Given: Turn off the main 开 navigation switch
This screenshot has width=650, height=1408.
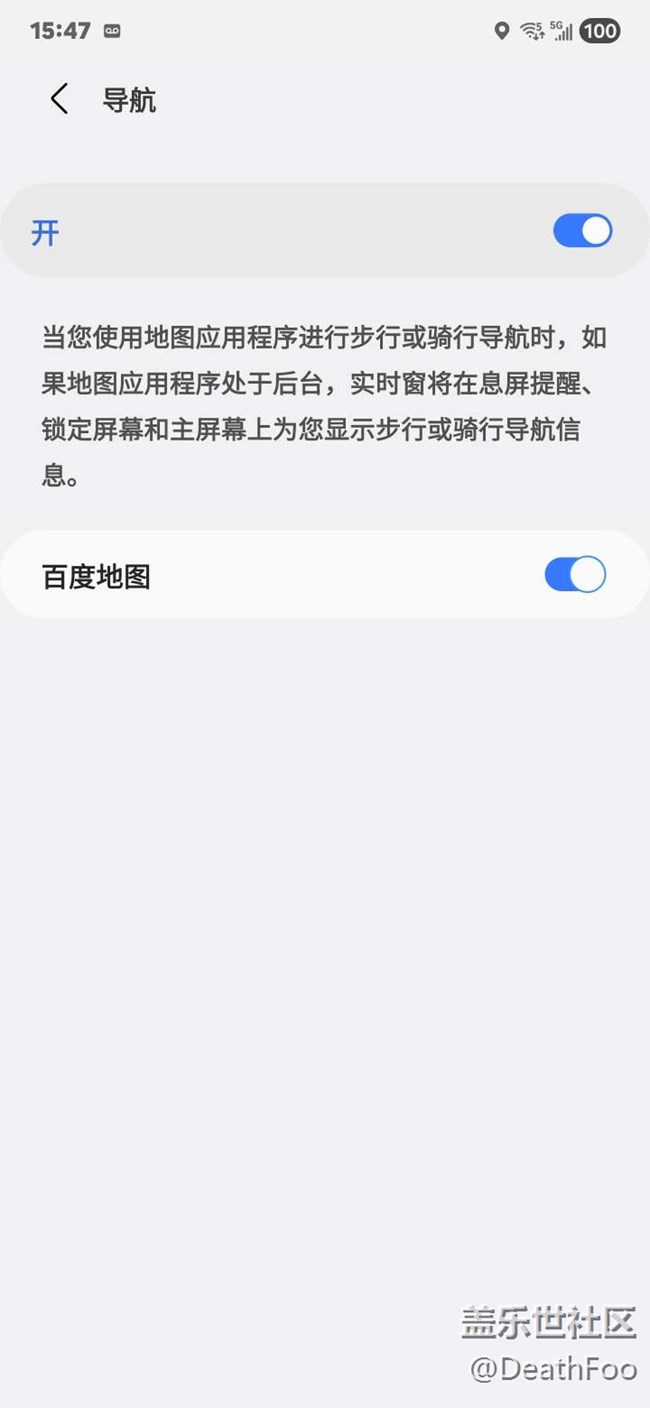Looking at the screenshot, I should pos(582,231).
